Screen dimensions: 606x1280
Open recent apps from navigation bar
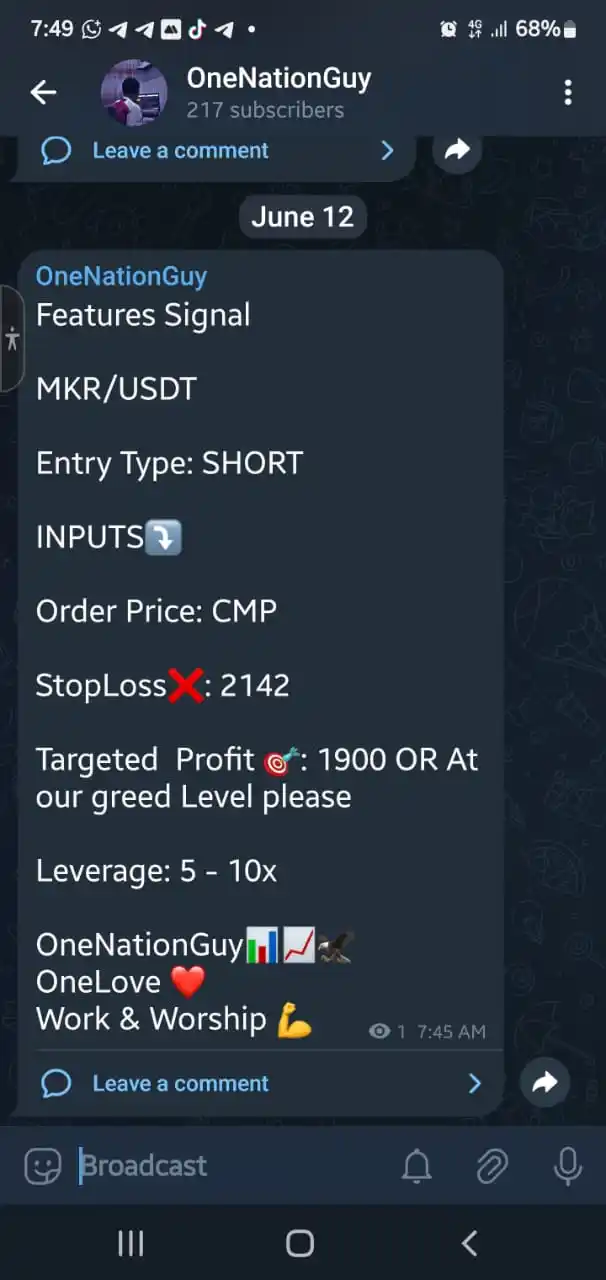[131, 1243]
